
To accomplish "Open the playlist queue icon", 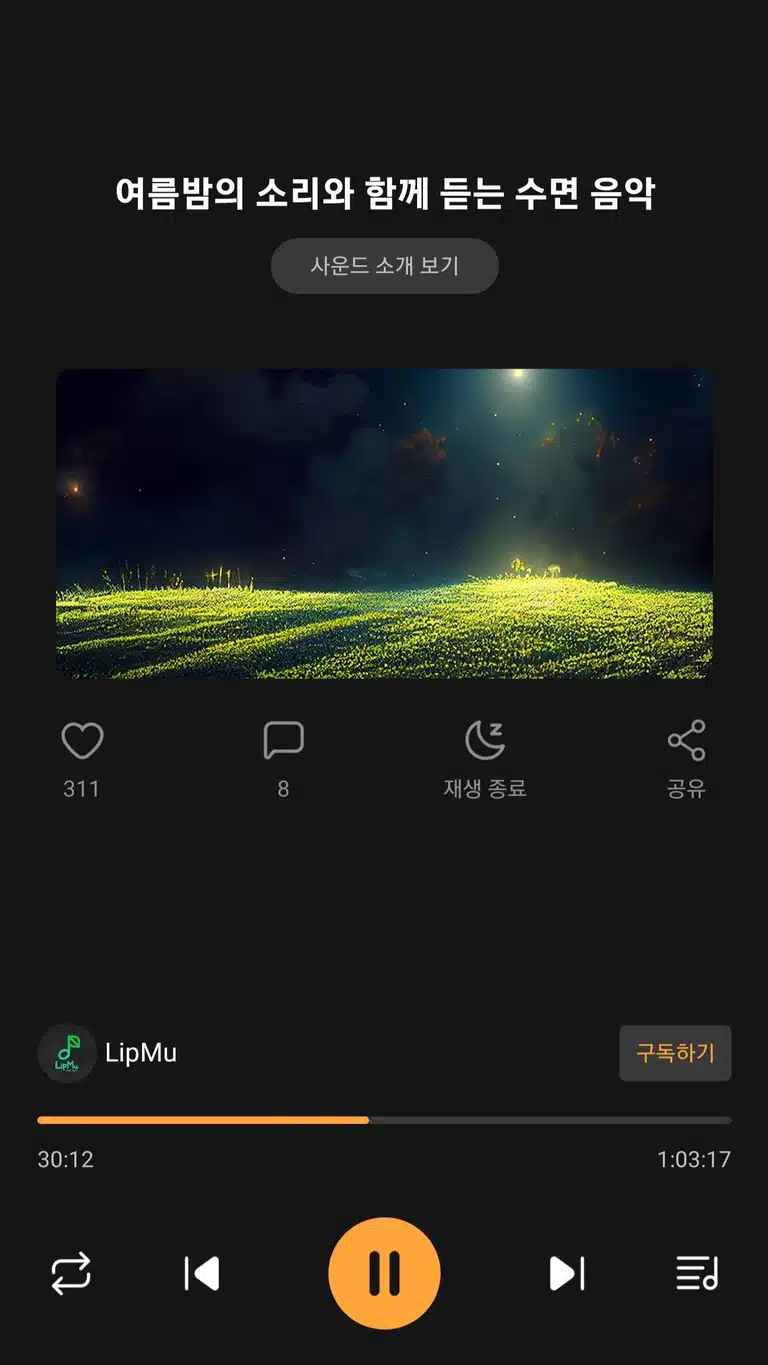I will click(697, 1274).
